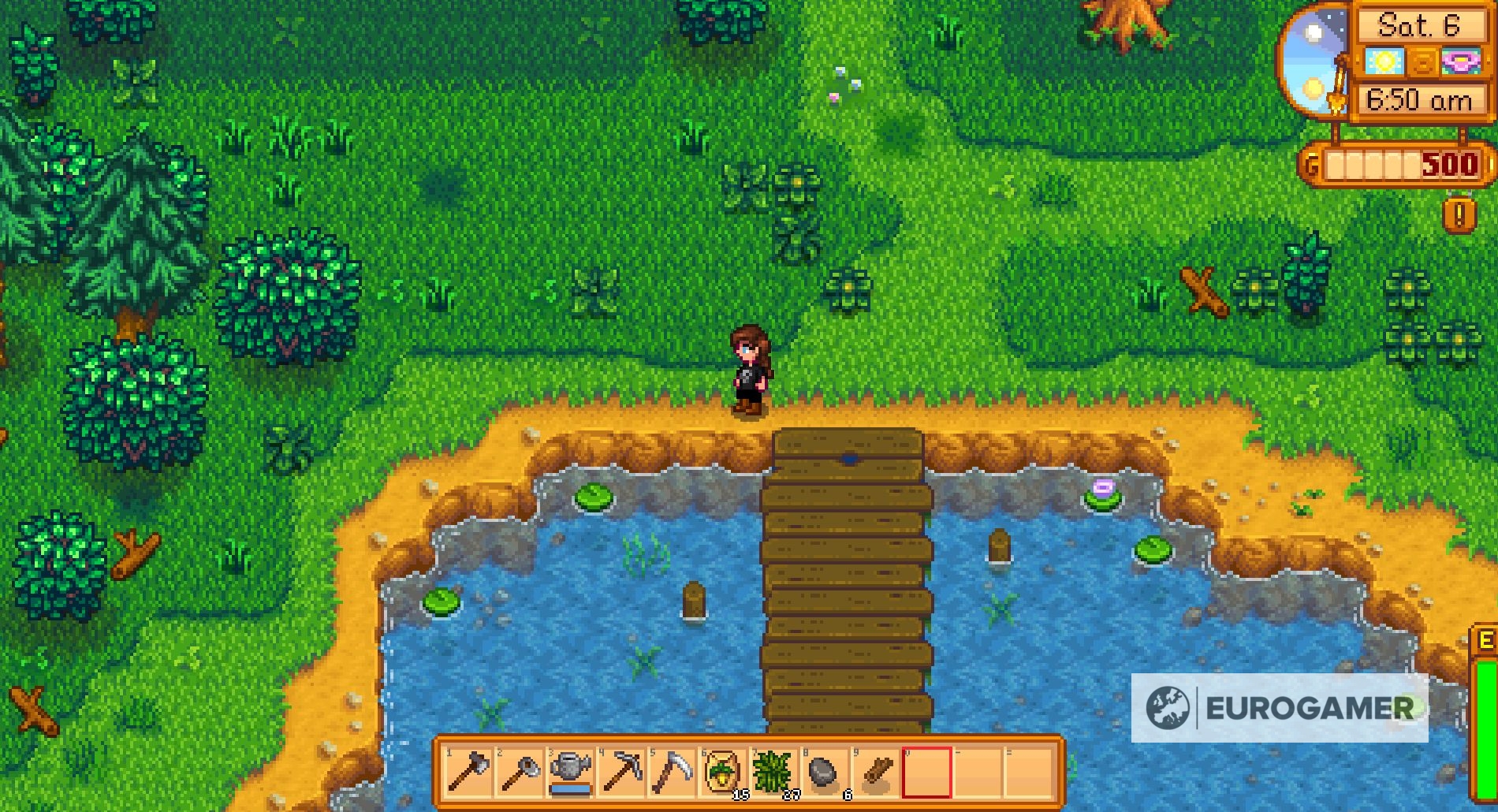Equip the hoe from the toolbar

(x=520, y=772)
